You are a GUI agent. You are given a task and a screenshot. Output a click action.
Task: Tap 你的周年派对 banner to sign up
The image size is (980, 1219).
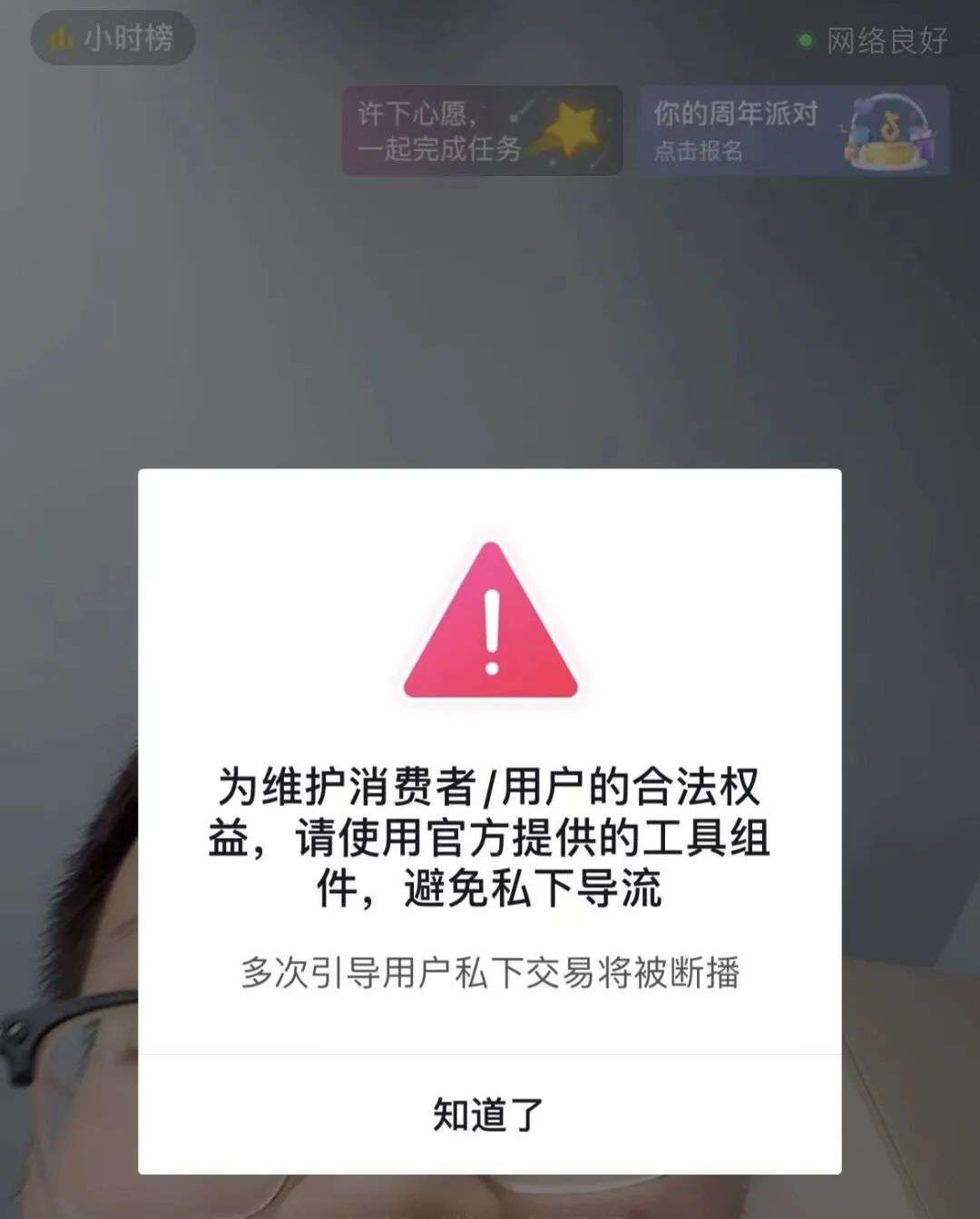[x=793, y=131]
